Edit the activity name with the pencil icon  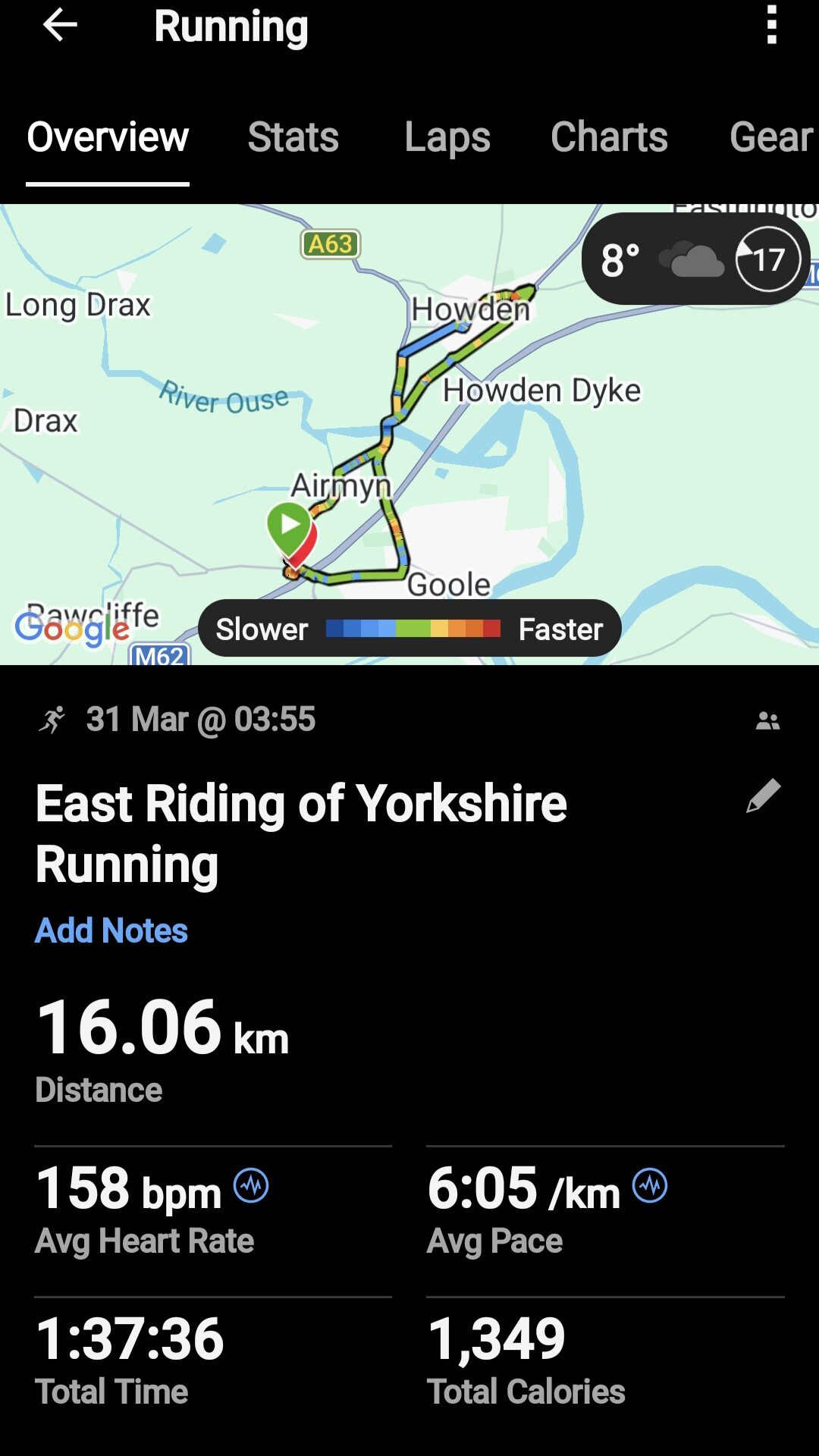pos(763,796)
